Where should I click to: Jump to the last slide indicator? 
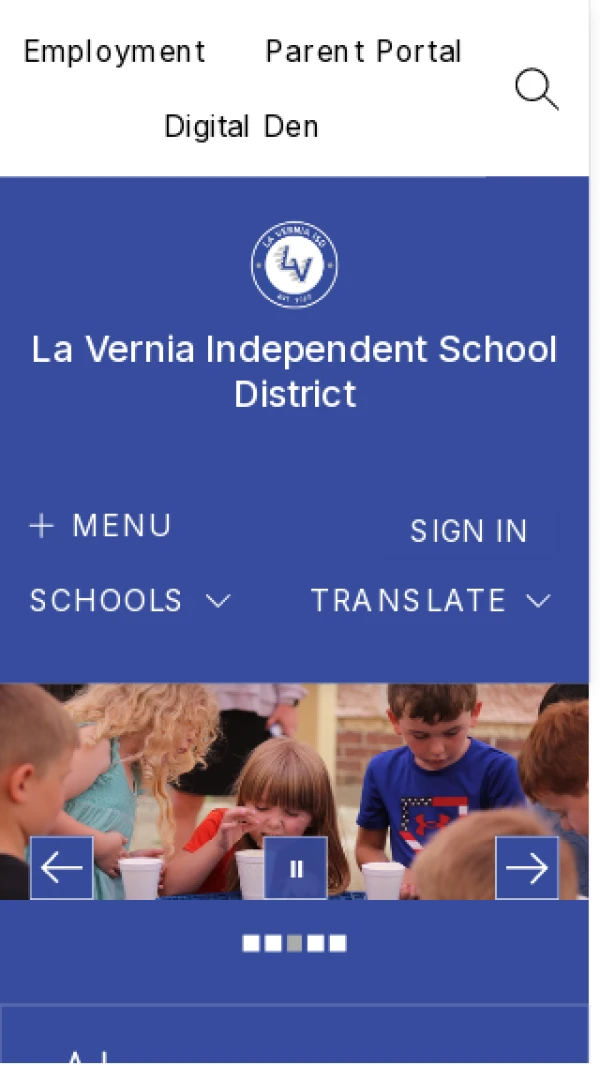338,943
